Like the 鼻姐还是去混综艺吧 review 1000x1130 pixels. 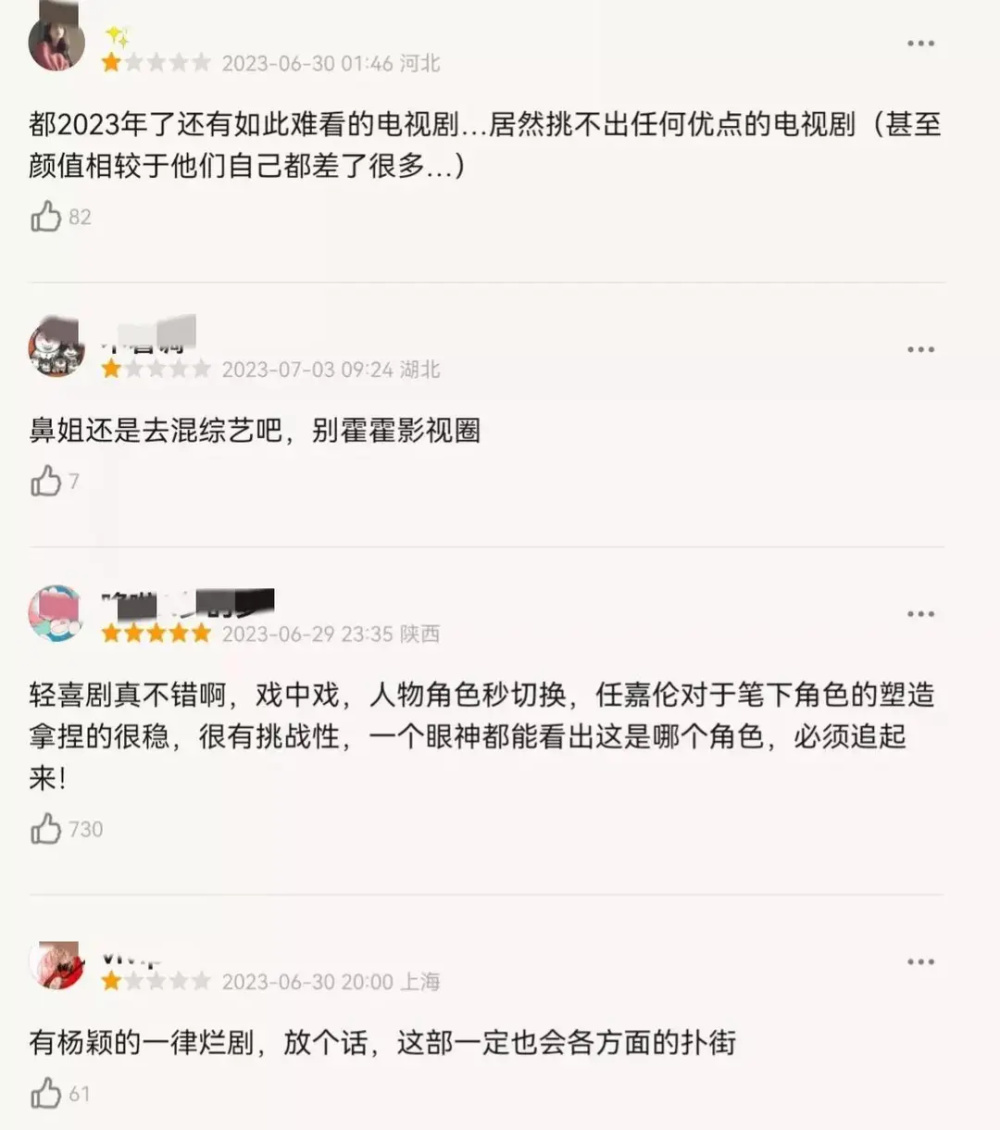click(46, 482)
